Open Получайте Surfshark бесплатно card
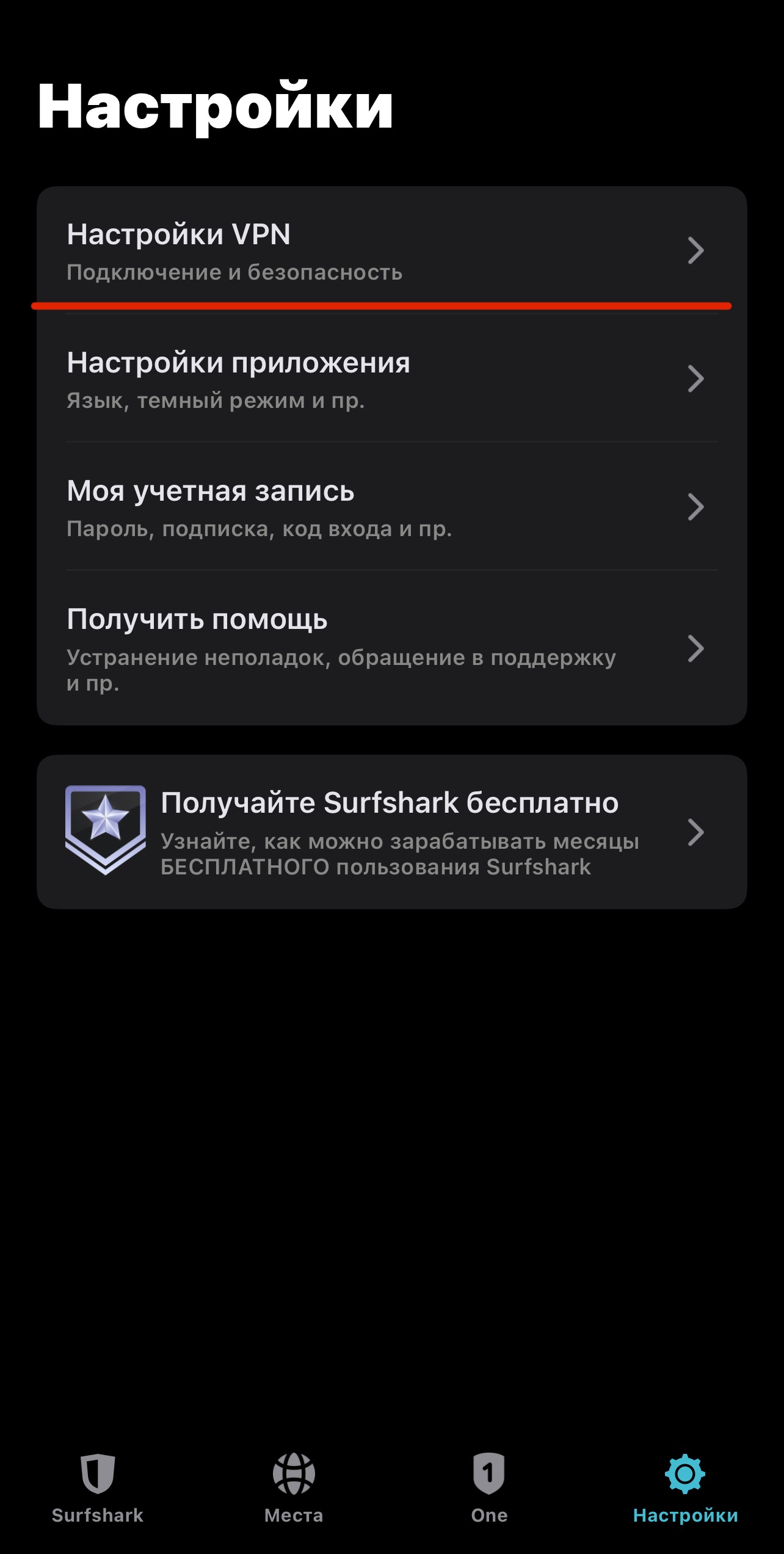 [x=391, y=832]
